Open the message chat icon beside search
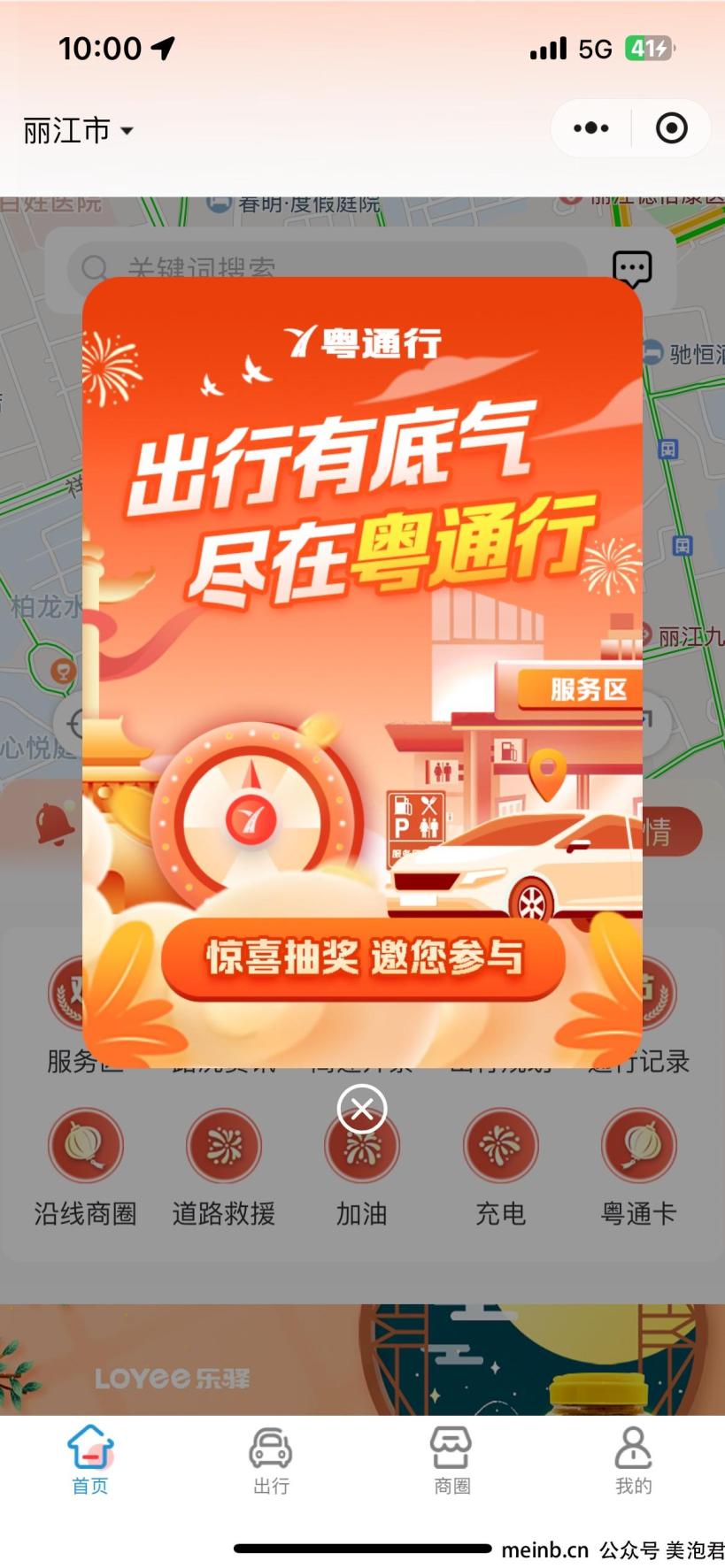 [632, 269]
